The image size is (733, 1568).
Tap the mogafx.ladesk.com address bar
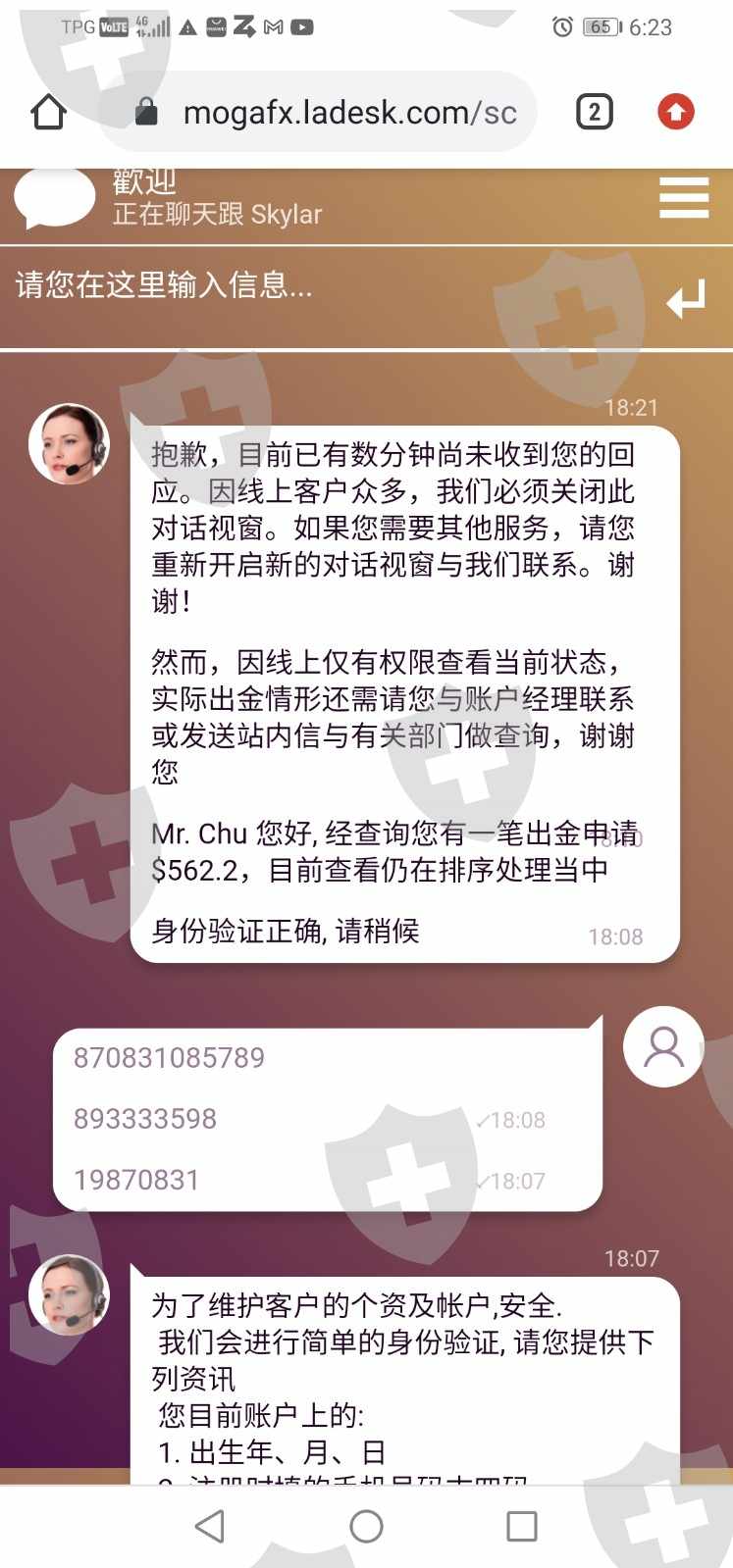(327, 112)
